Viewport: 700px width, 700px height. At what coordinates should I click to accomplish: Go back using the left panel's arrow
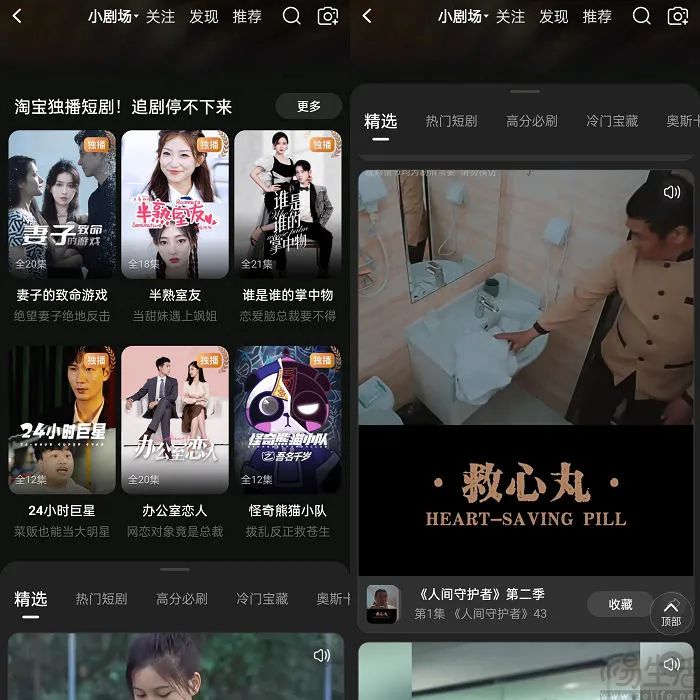point(17,16)
